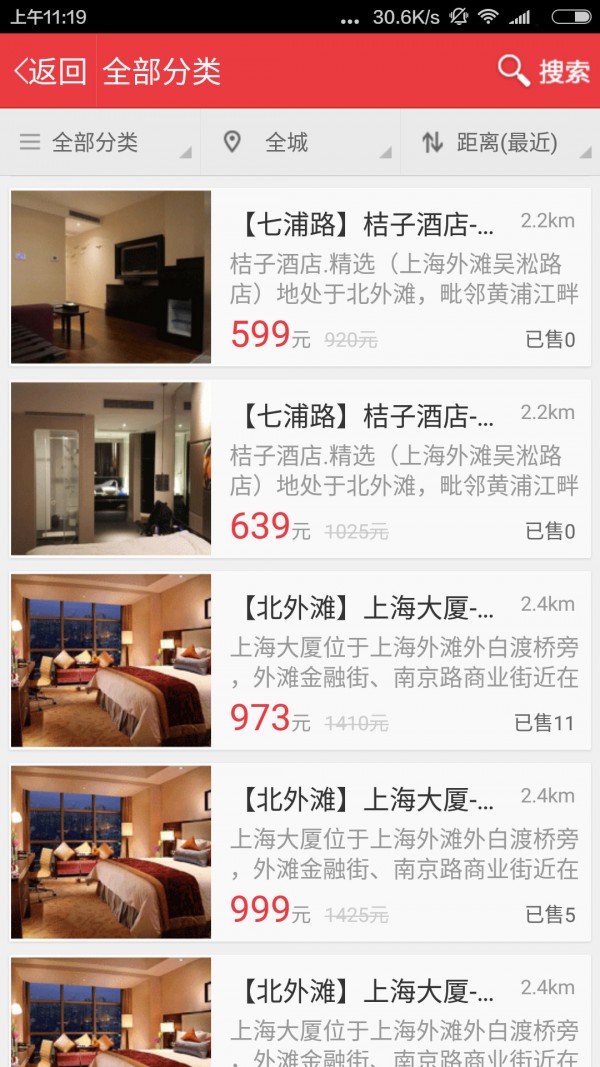Expand the 全部分类 category filter
The height and width of the screenshot is (1067, 600).
[98, 143]
